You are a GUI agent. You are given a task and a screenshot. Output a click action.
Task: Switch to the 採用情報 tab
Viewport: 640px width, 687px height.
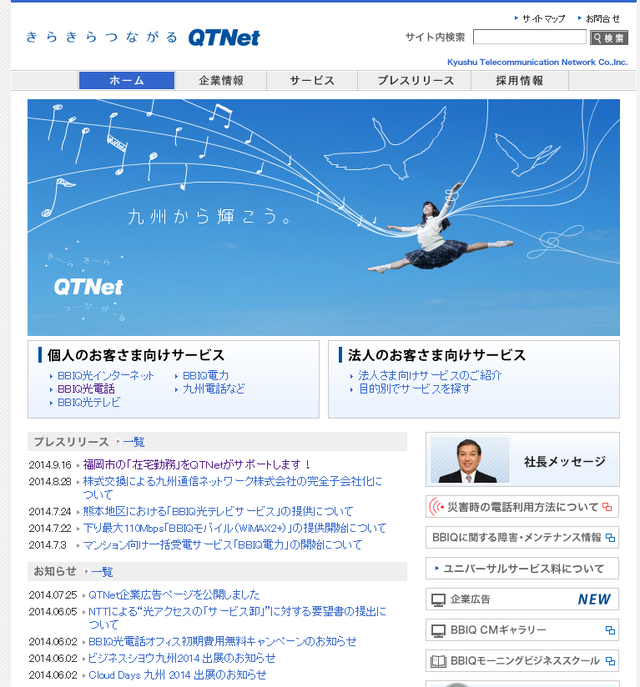(x=519, y=81)
